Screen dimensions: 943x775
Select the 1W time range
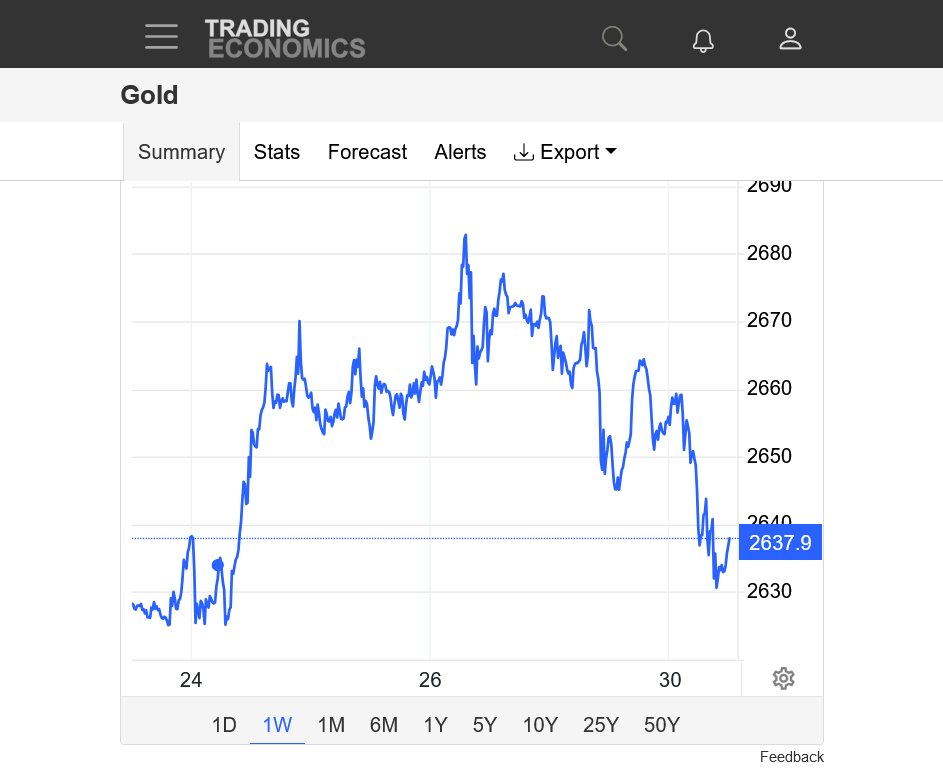pyautogui.click(x=277, y=725)
